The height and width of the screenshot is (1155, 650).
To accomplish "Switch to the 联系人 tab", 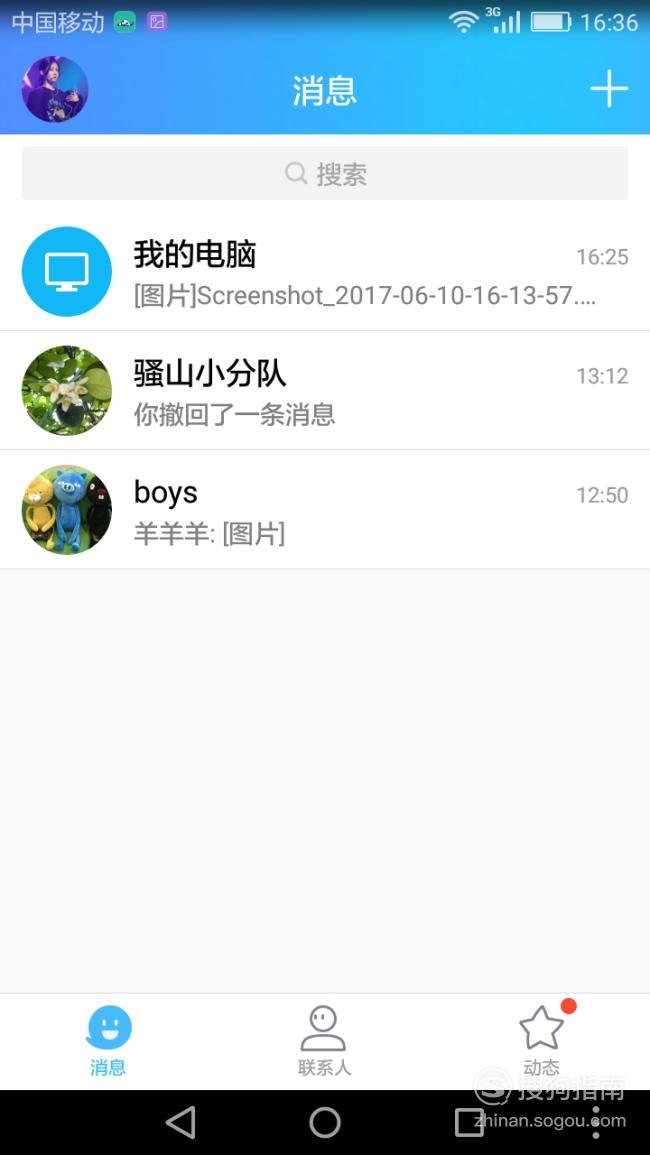I will [324, 1040].
